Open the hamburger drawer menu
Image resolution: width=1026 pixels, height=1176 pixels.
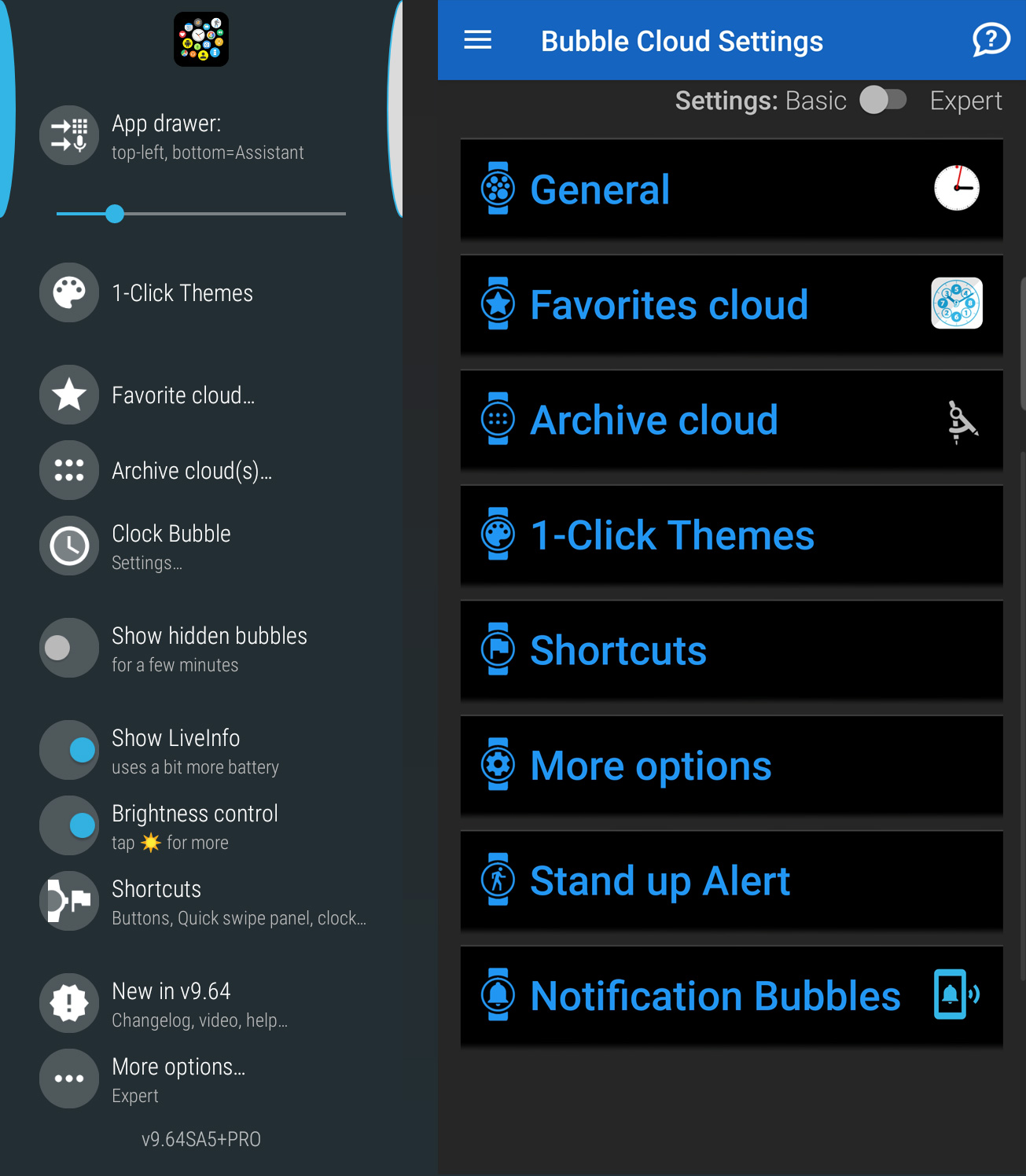pyautogui.click(x=477, y=40)
